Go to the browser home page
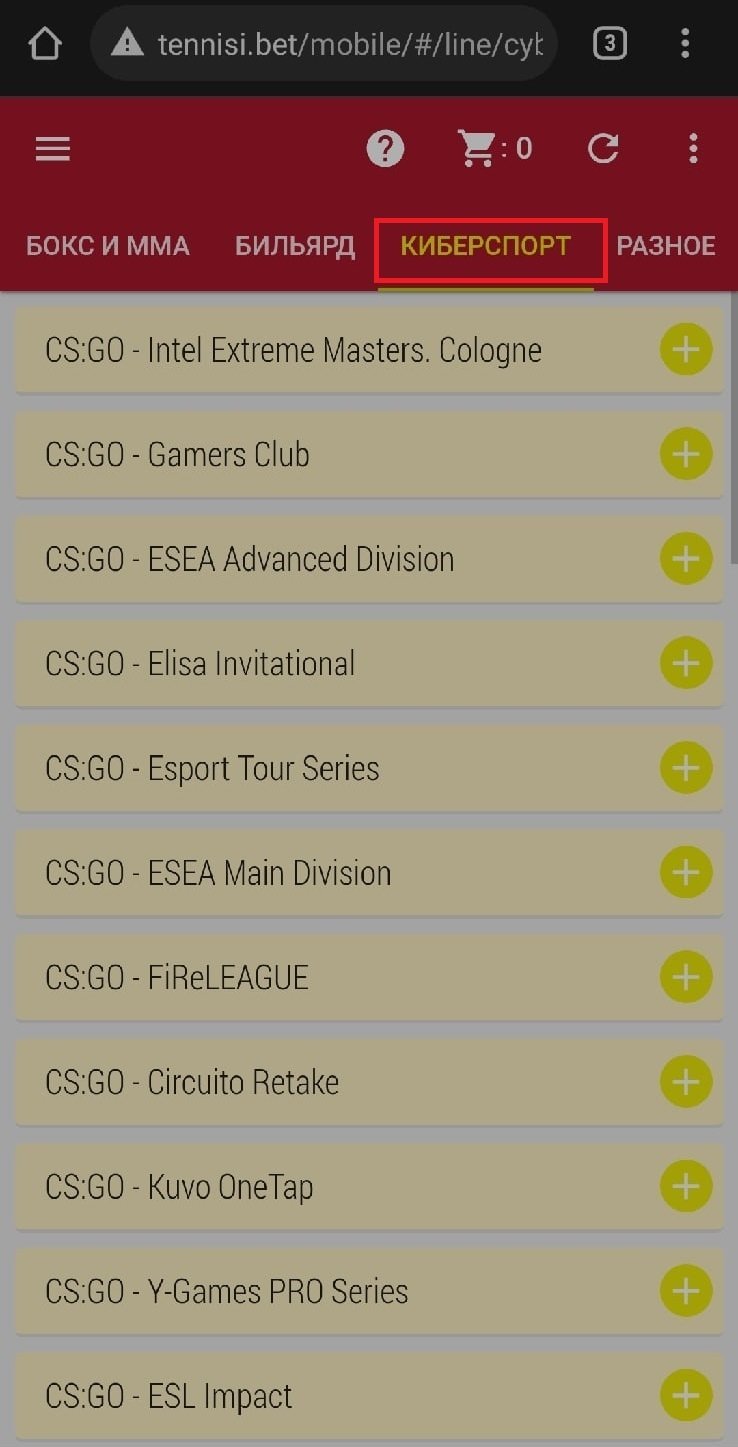This screenshot has width=738, height=1447. 45,44
